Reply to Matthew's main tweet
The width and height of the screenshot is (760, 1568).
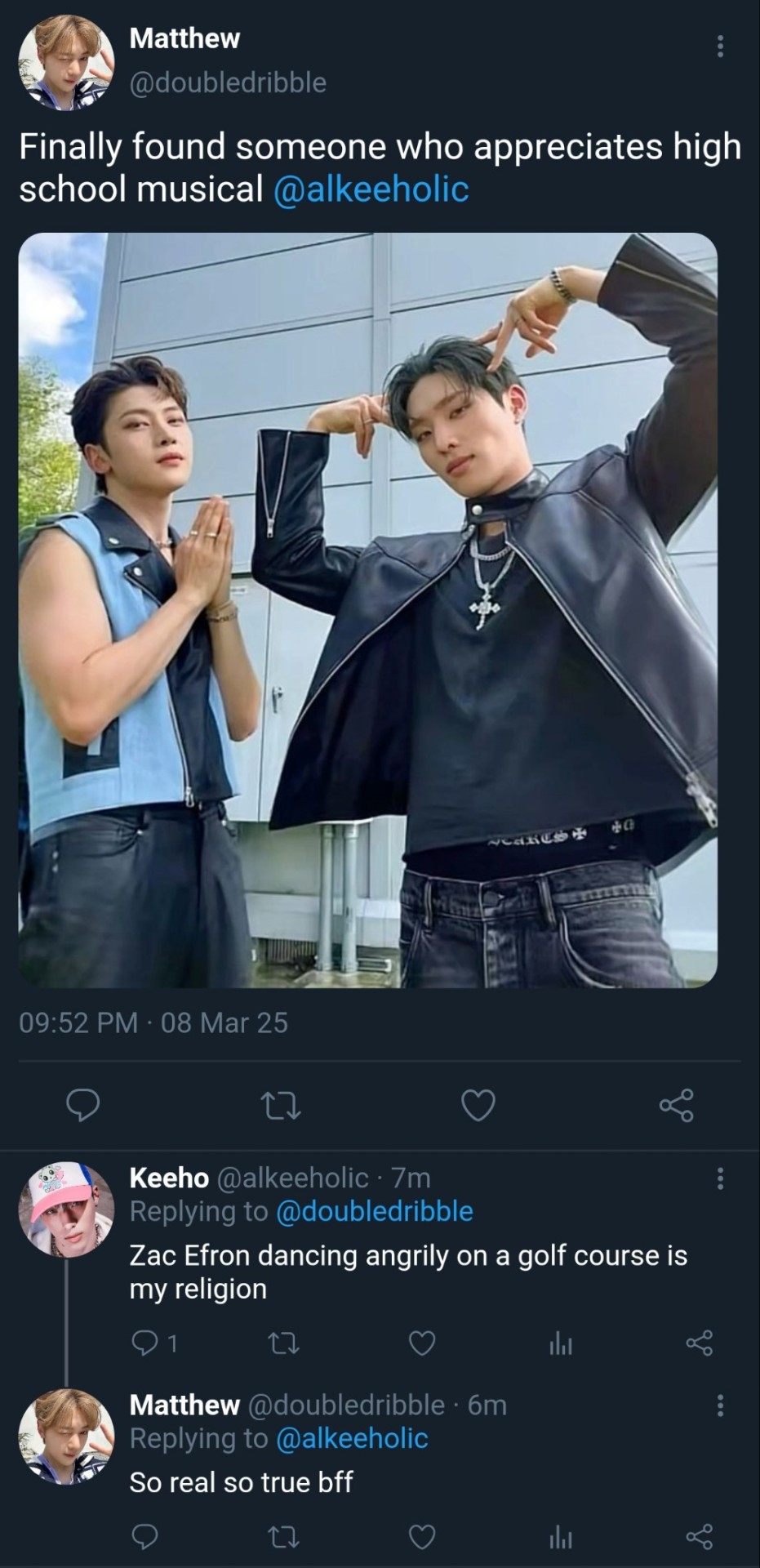coord(82,1105)
